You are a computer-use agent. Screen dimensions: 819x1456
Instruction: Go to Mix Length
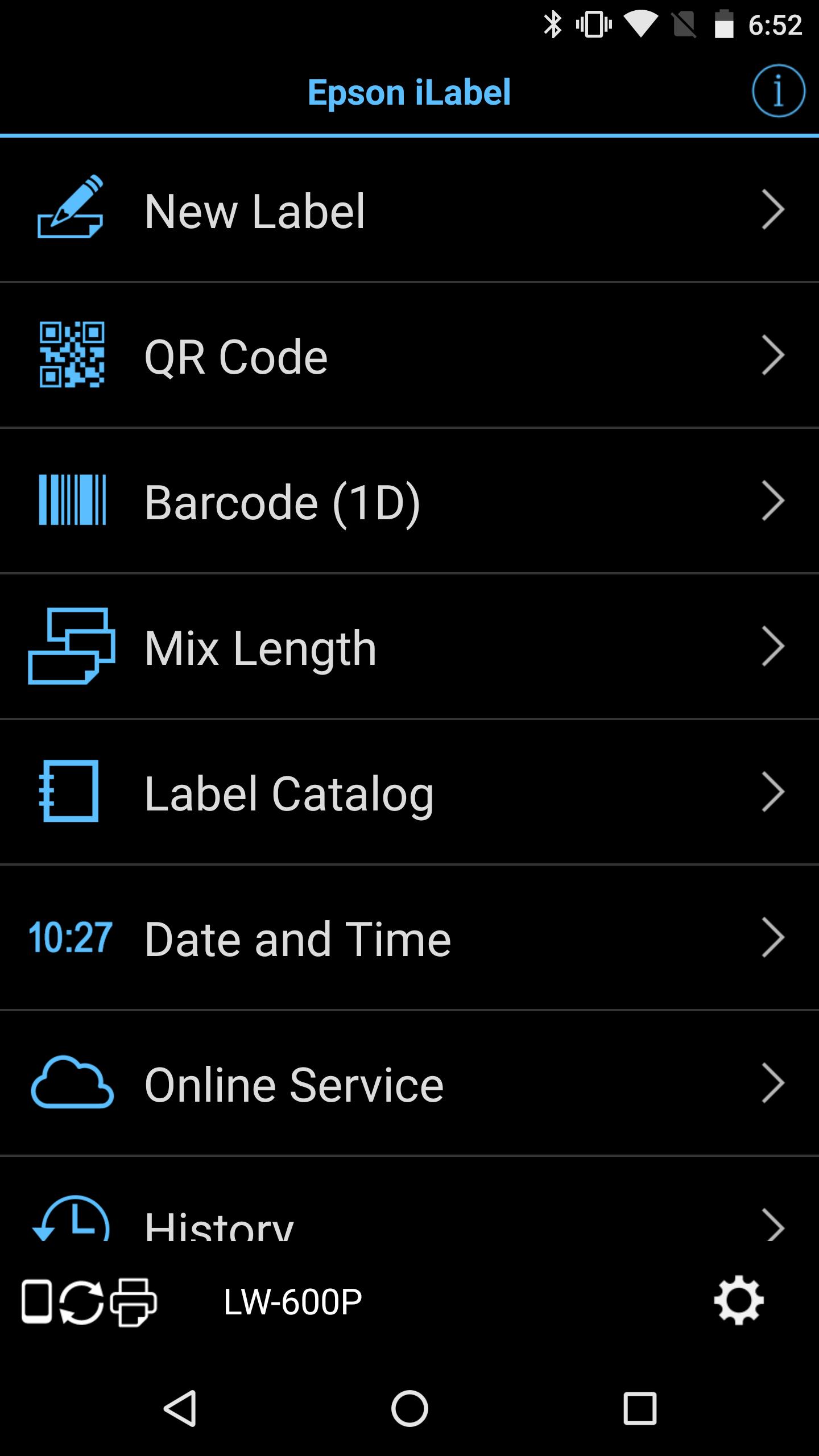click(409, 647)
